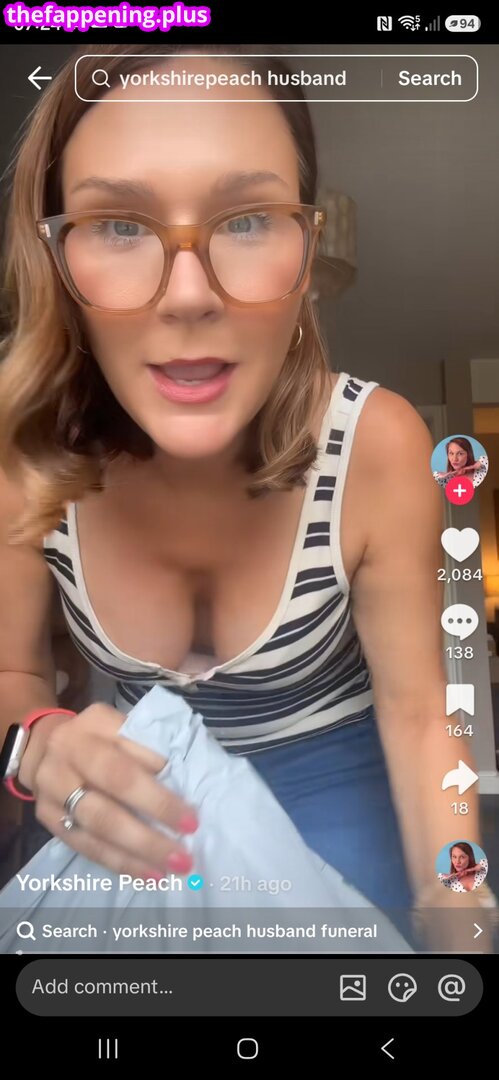Mention someone with the @ icon
The height and width of the screenshot is (1080, 499).
(x=451, y=988)
